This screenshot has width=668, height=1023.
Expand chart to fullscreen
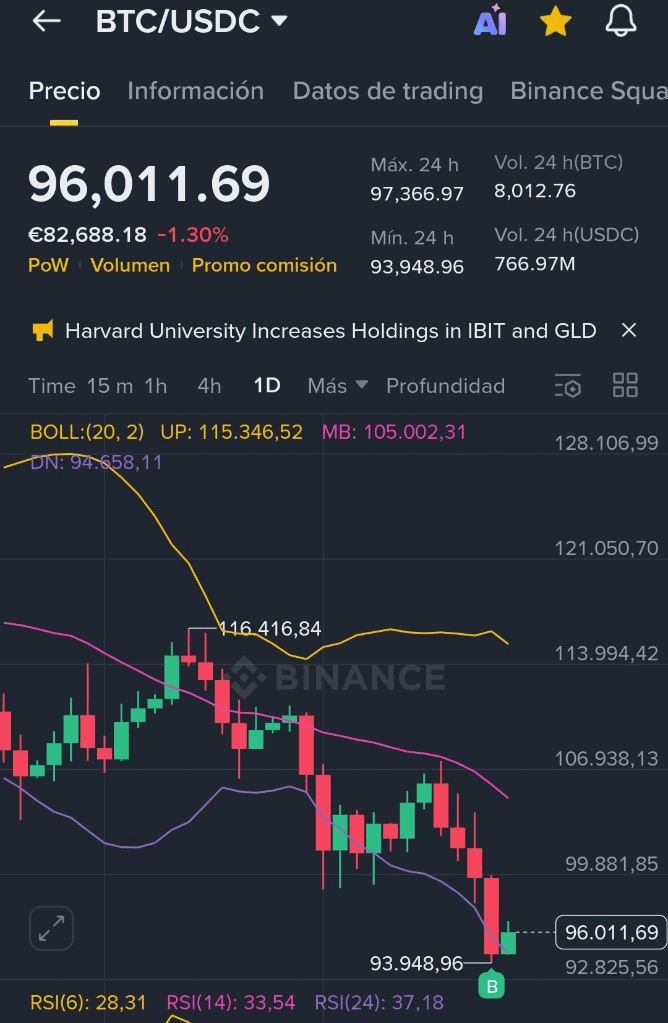(x=50, y=929)
